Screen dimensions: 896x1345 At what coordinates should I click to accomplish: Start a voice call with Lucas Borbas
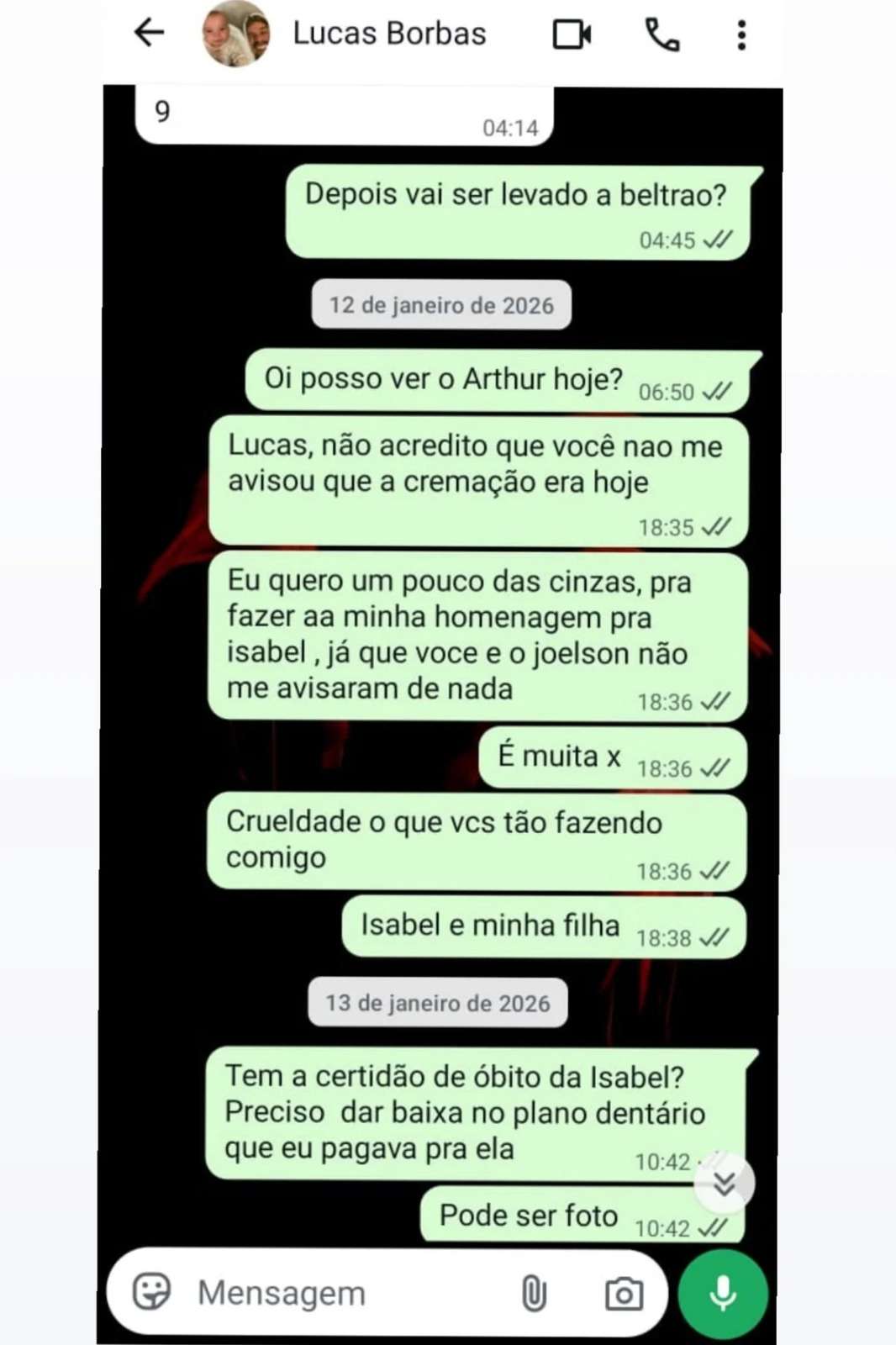point(661,35)
